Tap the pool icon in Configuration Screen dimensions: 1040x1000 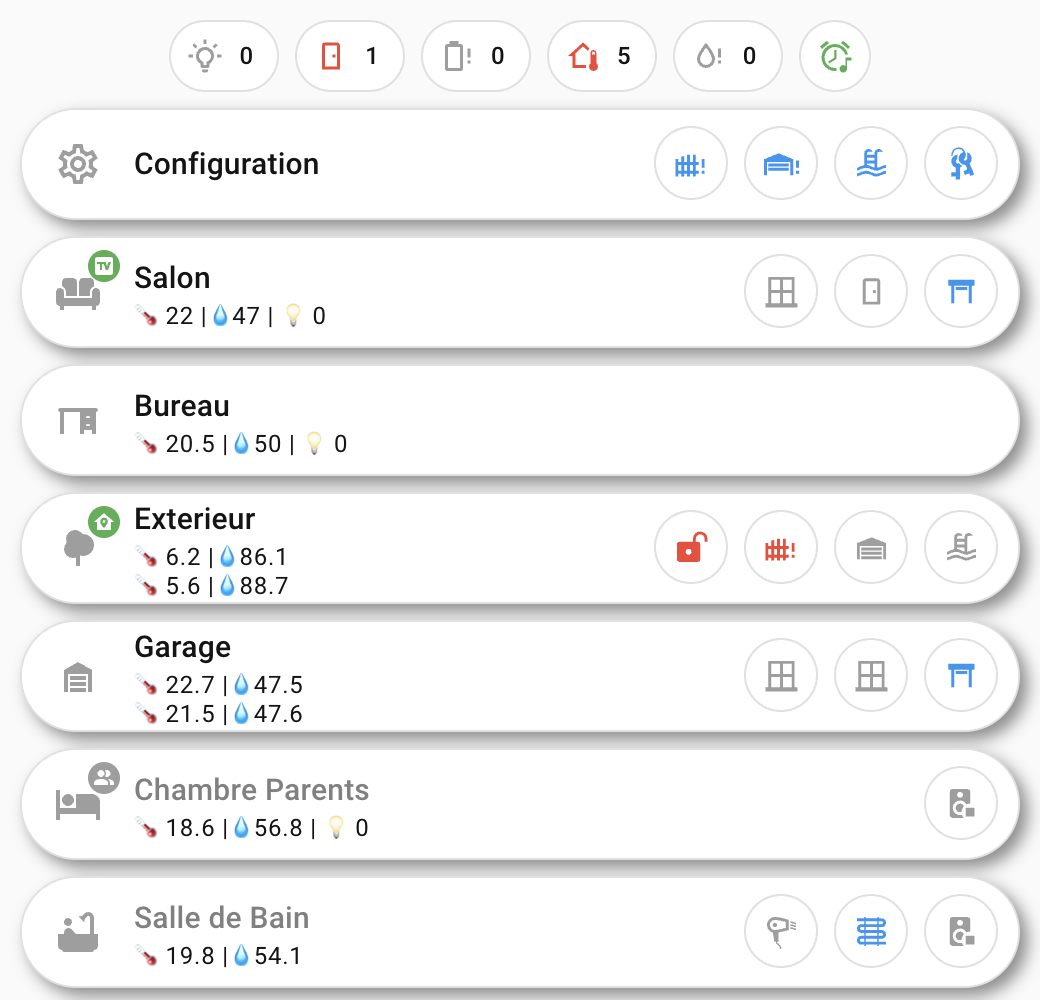pyautogui.click(x=871, y=164)
